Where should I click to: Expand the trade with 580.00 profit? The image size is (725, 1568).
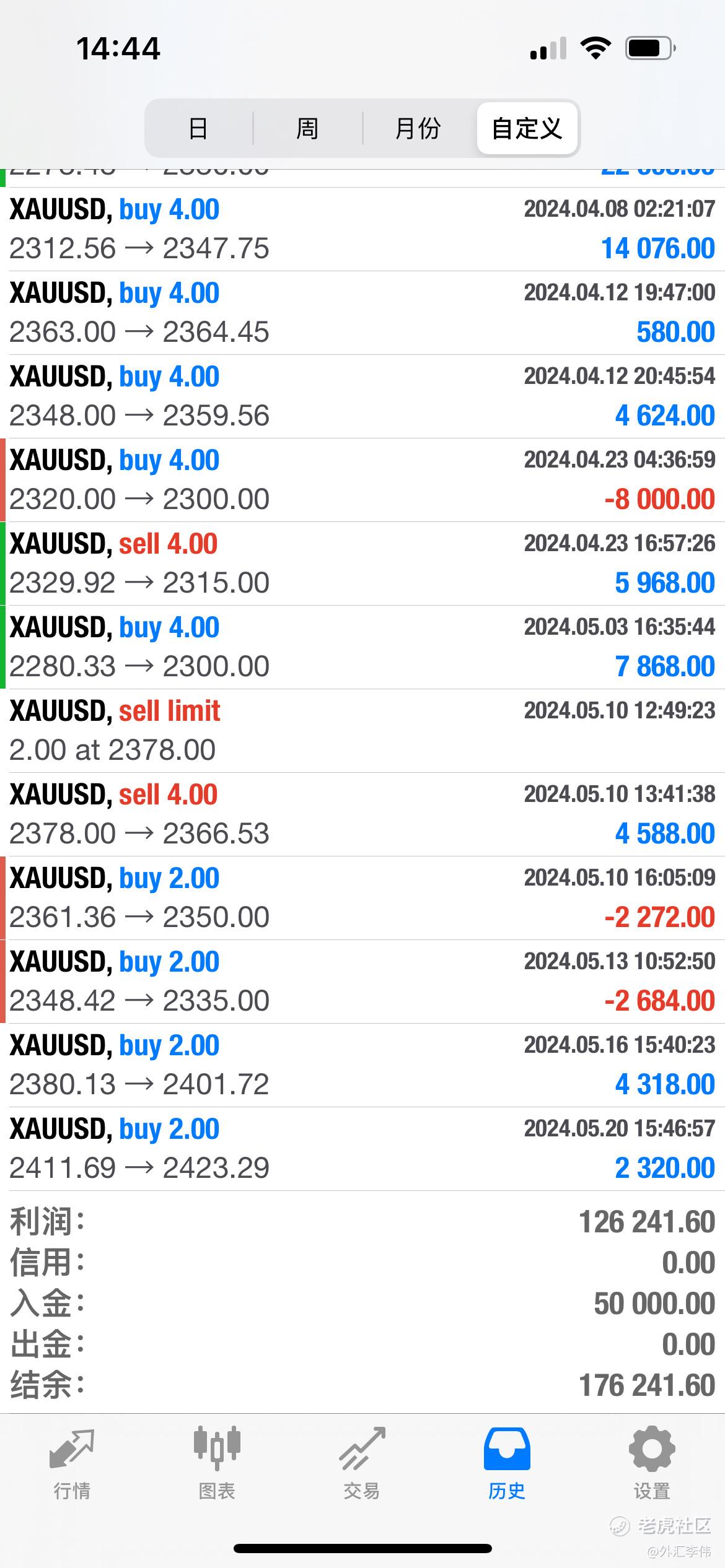coord(362,313)
